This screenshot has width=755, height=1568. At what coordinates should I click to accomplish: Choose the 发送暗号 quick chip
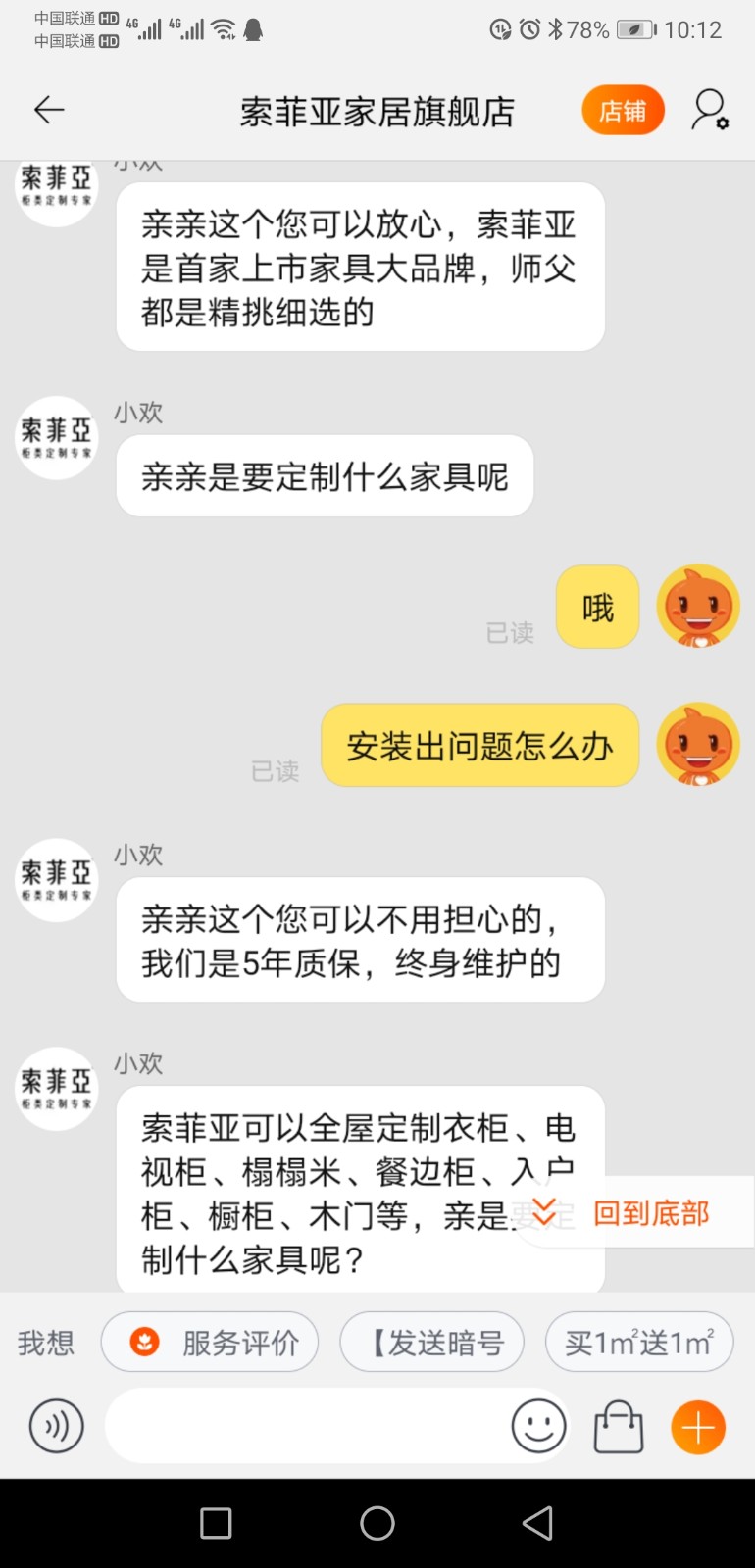click(x=432, y=1342)
